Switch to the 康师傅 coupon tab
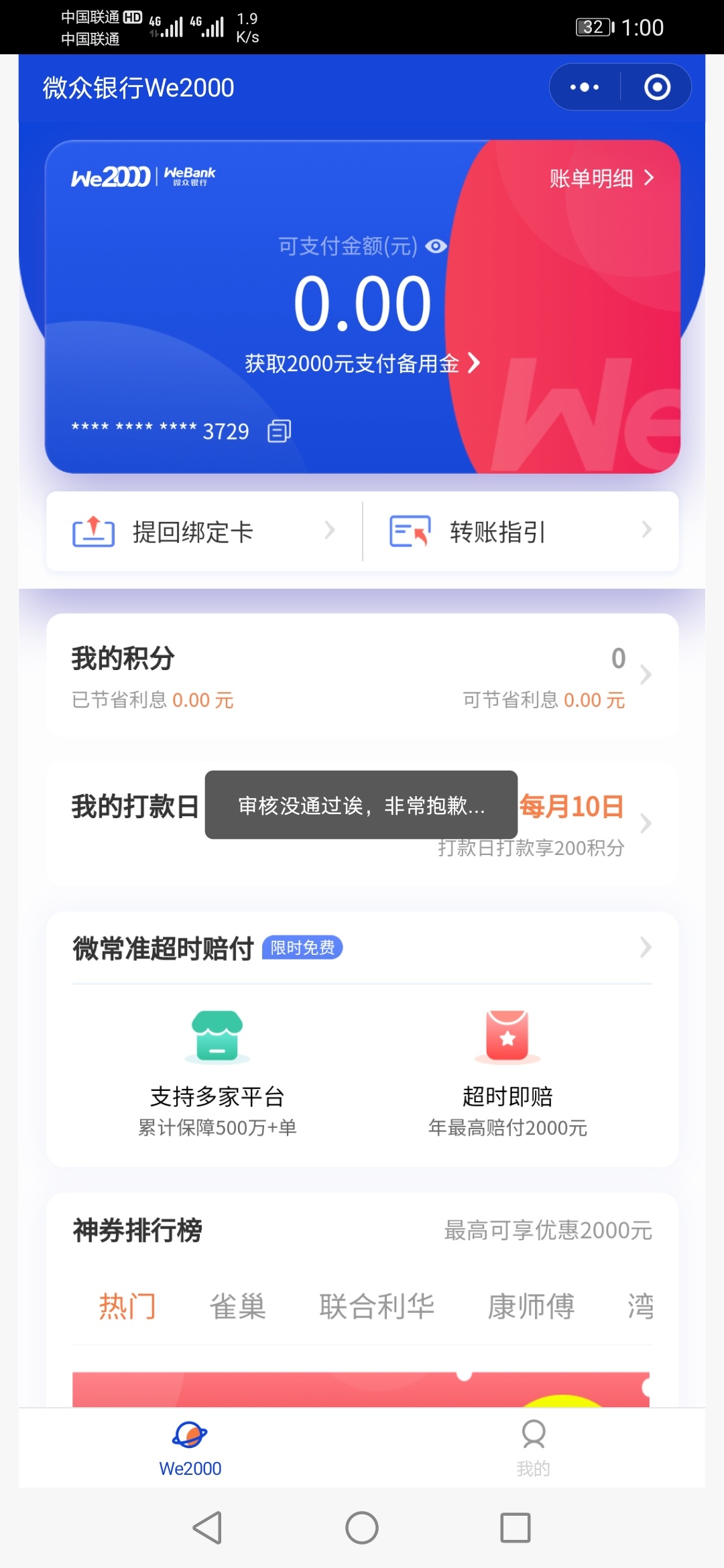Screen dimensions: 724x1568 pyautogui.click(x=531, y=1306)
